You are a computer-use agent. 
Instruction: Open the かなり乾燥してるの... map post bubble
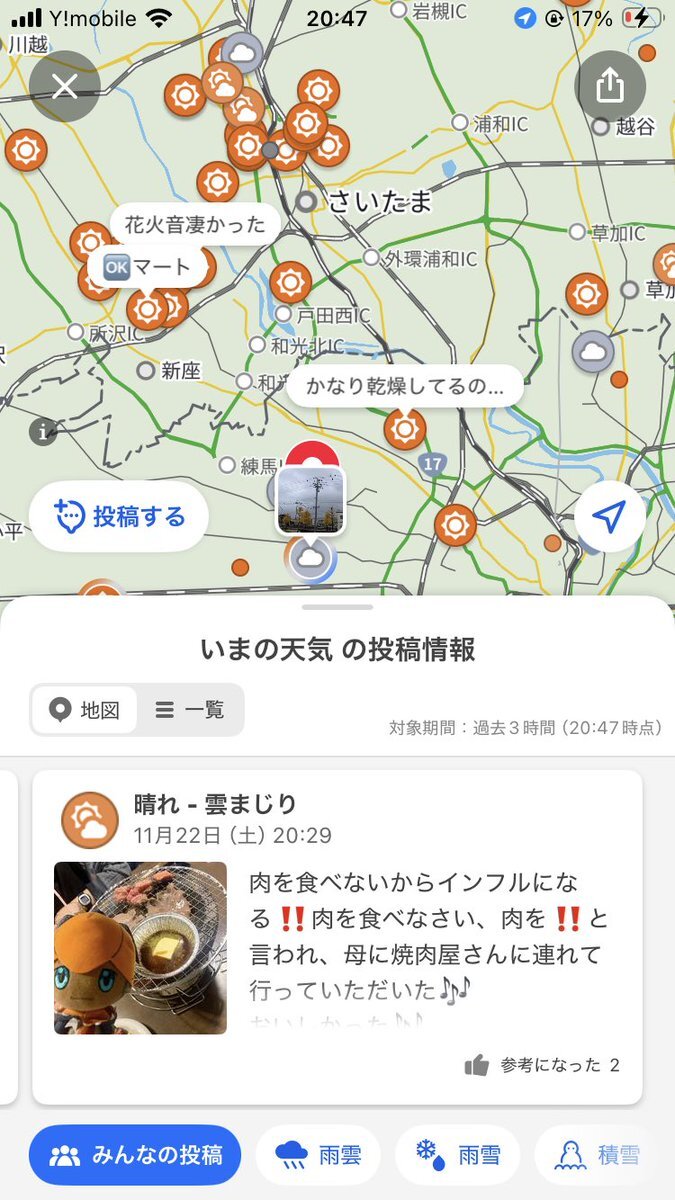404,386
